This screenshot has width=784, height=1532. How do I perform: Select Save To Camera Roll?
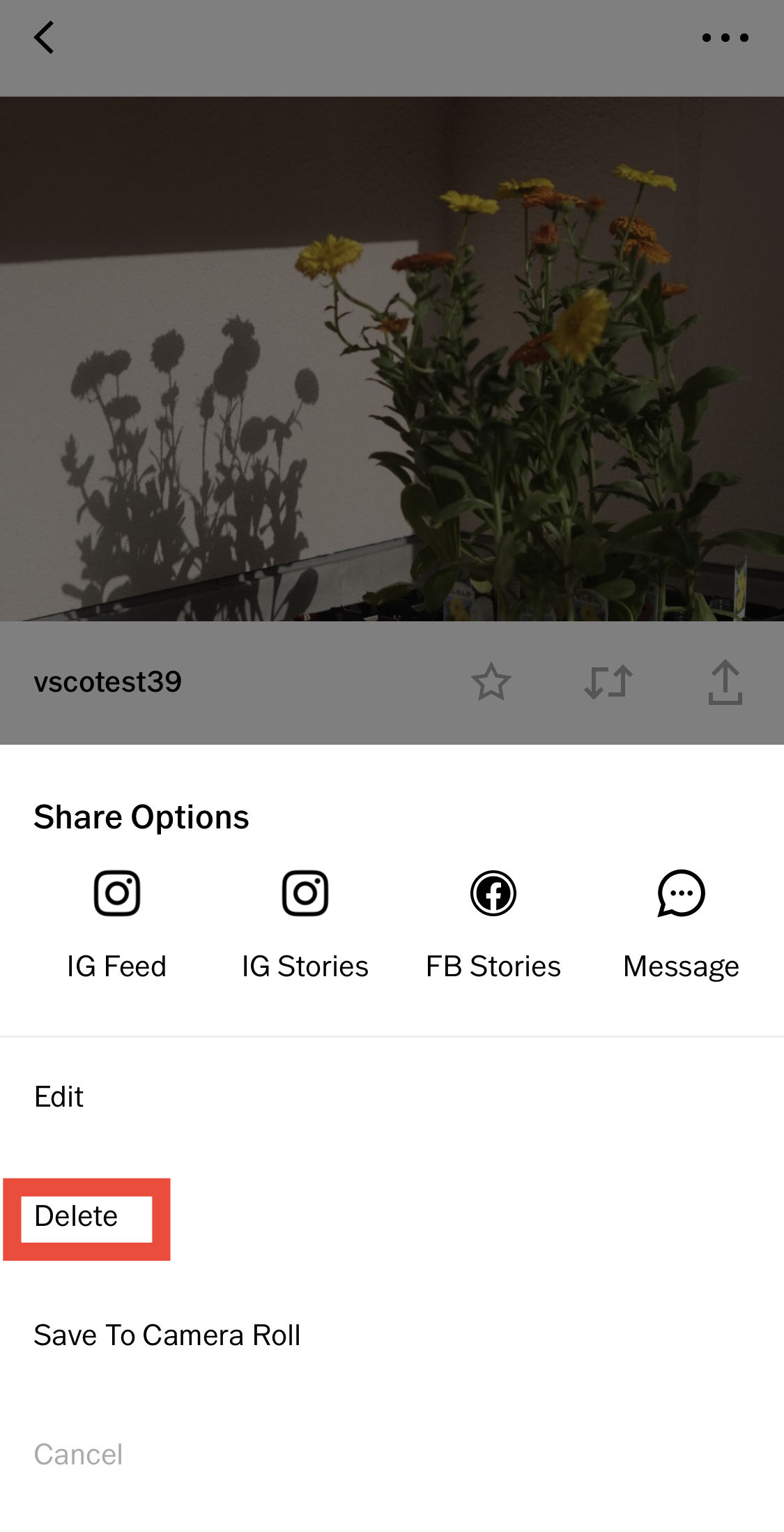click(x=166, y=1335)
